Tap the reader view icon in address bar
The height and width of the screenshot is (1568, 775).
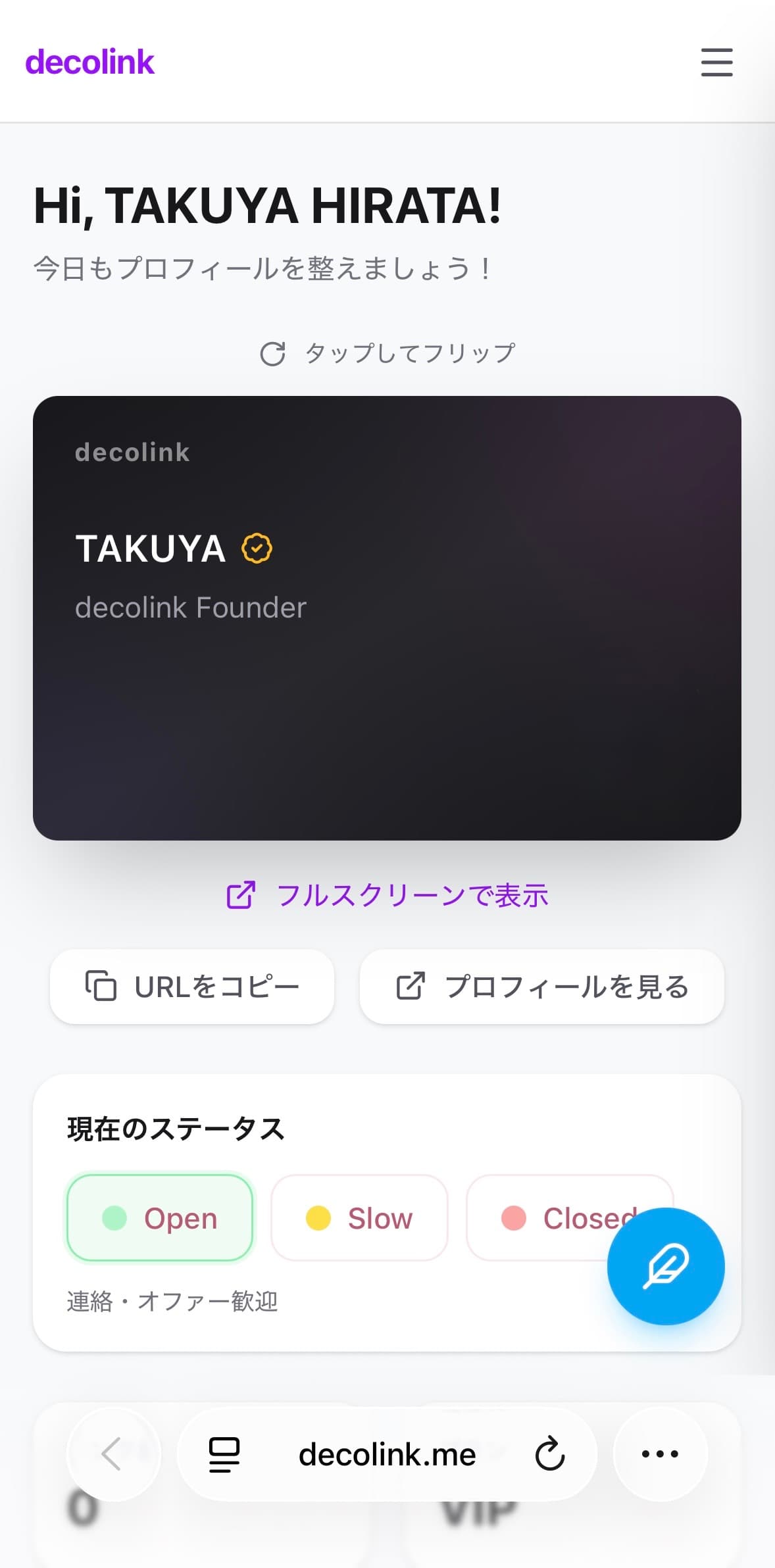[x=224, y=1455]
